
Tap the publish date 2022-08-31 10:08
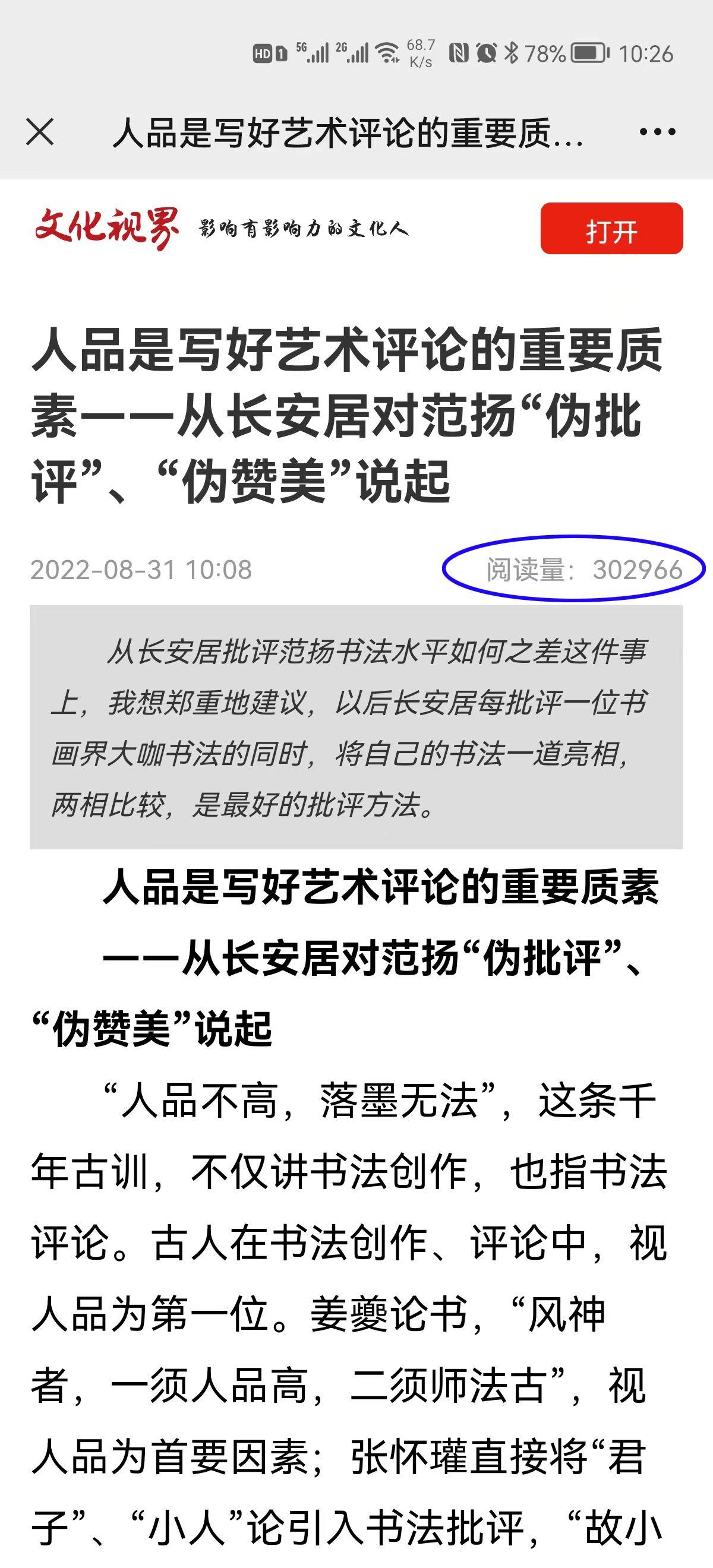point(143,570)
